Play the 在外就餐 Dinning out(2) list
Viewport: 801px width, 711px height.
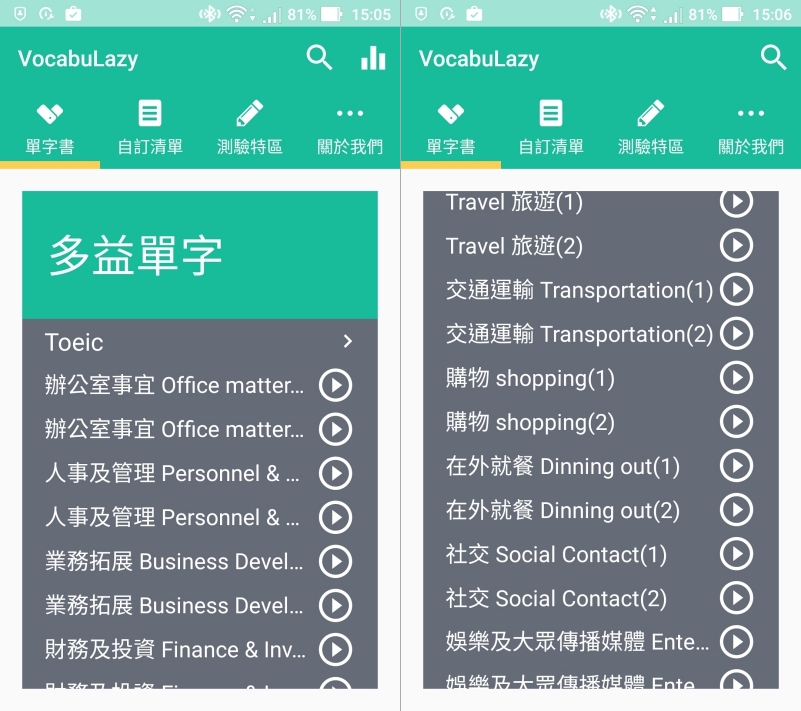(x=736, y=510)
